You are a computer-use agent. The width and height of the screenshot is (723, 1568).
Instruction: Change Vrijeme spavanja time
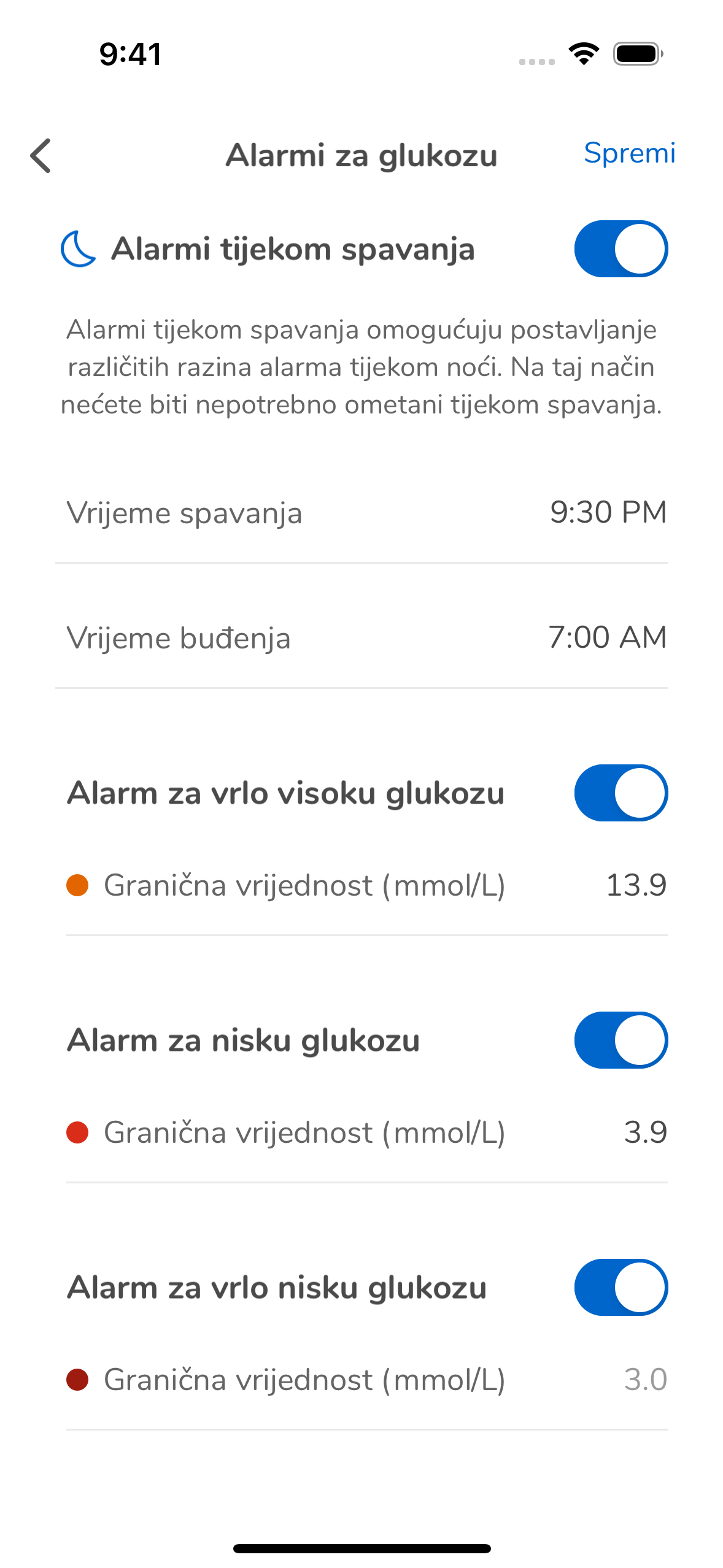[x=608, y=512]
